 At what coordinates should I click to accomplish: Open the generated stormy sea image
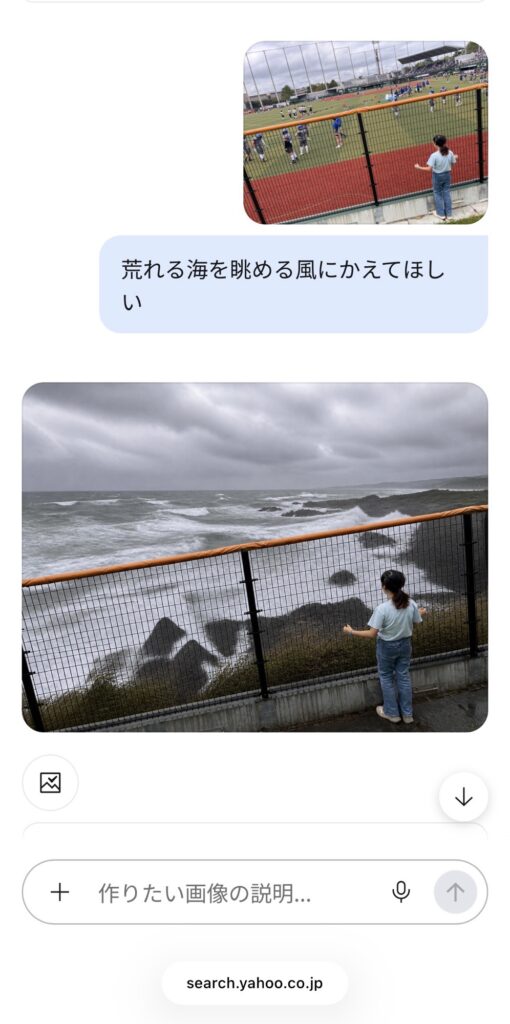(255, 557)
